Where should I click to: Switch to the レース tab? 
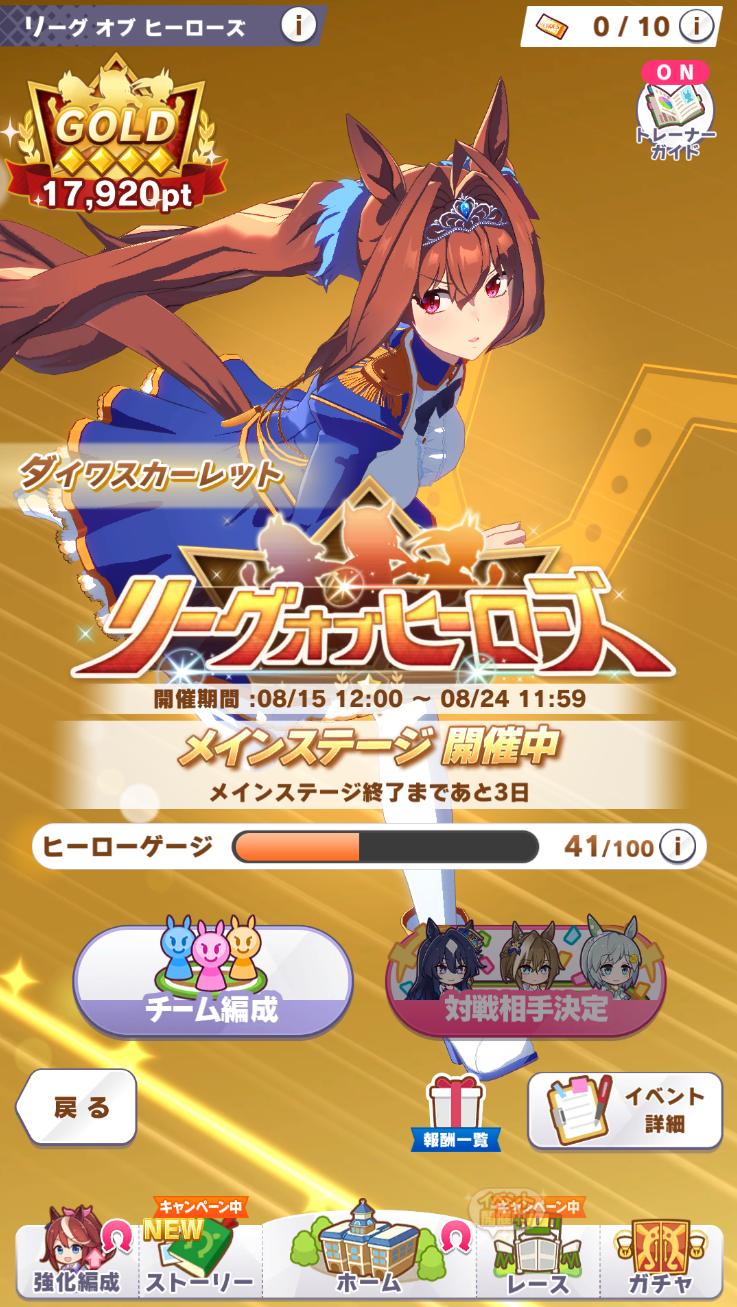538,1256
